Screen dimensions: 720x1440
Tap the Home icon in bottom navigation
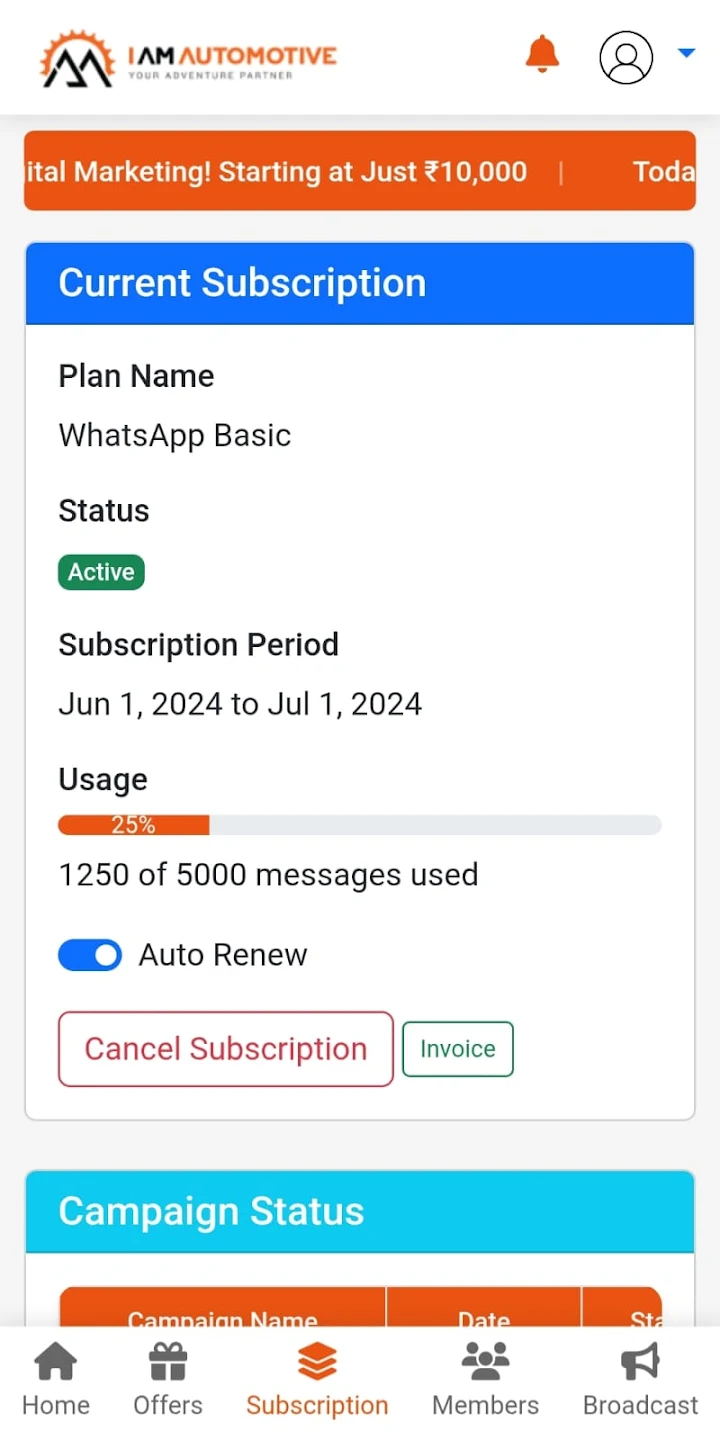[x=55, y=1375]
